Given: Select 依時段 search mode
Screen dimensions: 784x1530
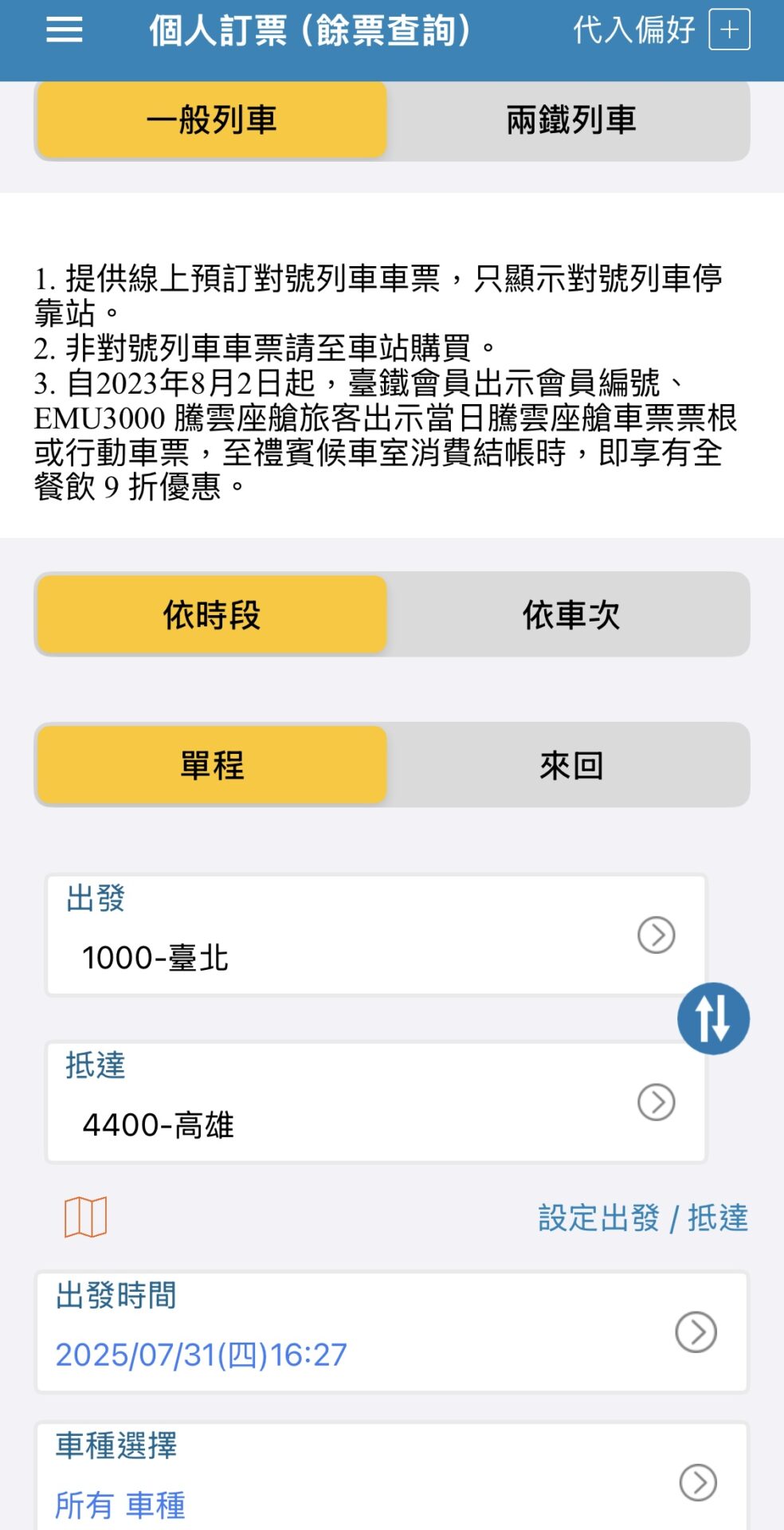Looking at the screenshot, I should tap(212, 614).
